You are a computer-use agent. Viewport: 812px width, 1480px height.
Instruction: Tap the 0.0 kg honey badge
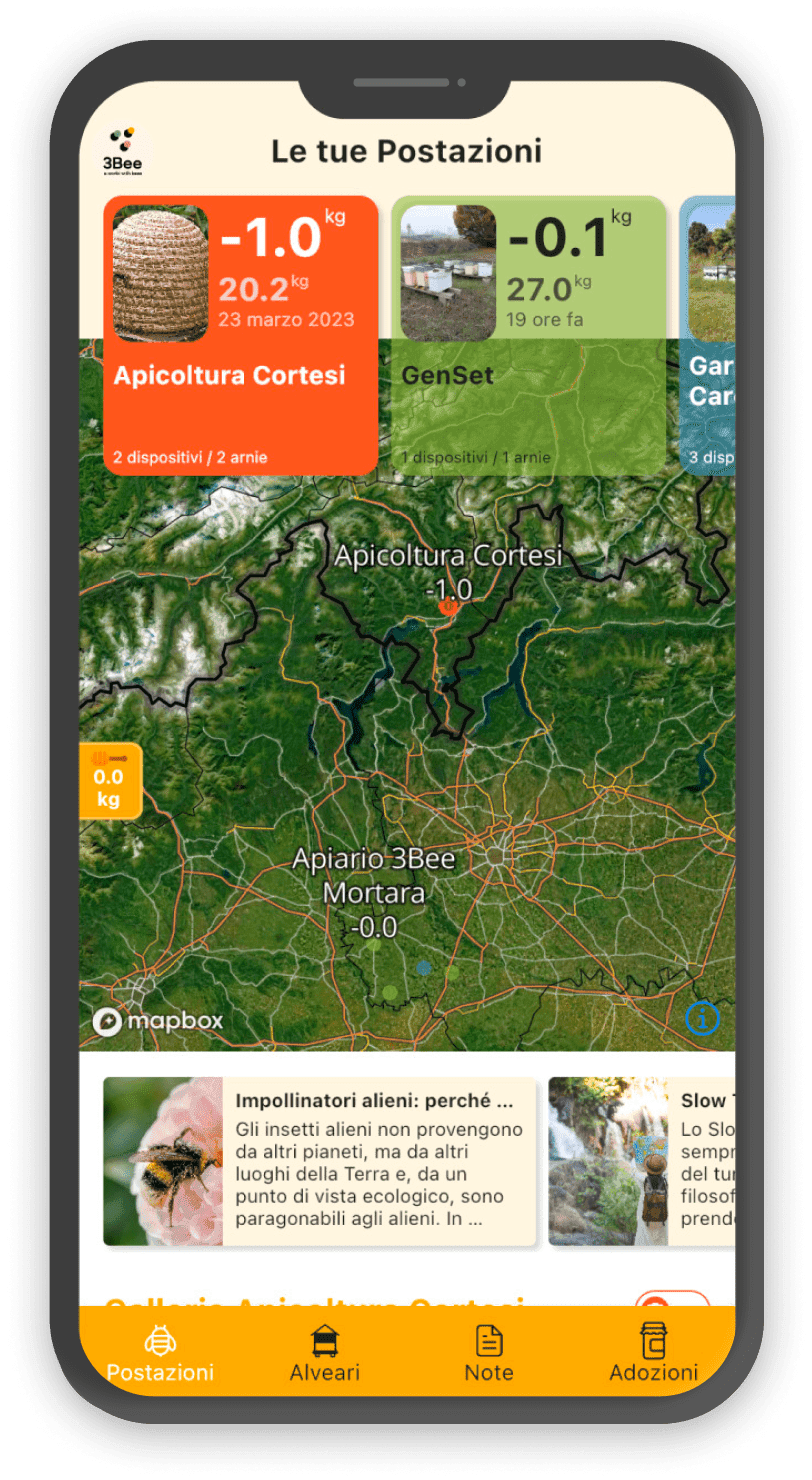(109, 782)
